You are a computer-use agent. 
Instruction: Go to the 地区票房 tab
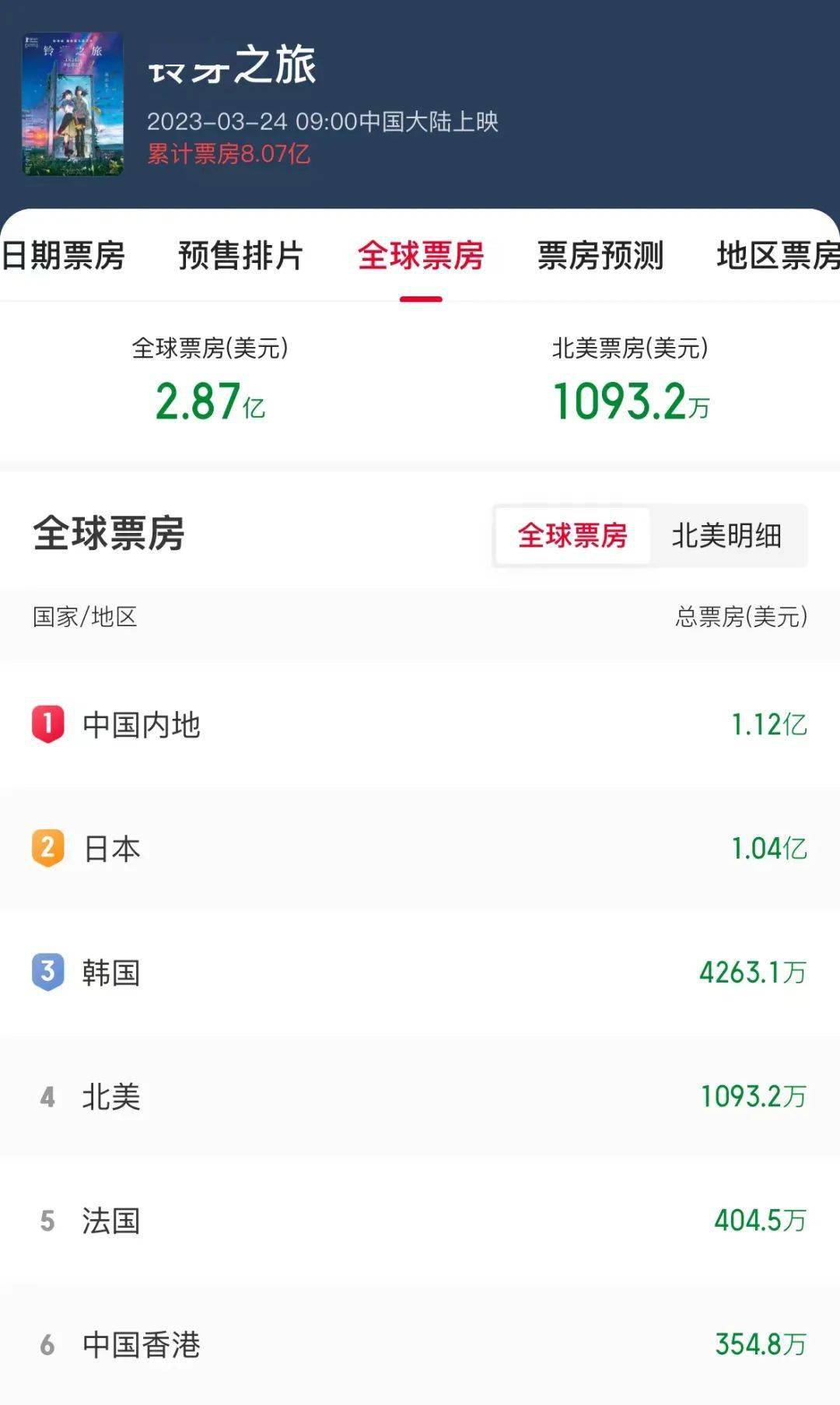tap(778, 255)
